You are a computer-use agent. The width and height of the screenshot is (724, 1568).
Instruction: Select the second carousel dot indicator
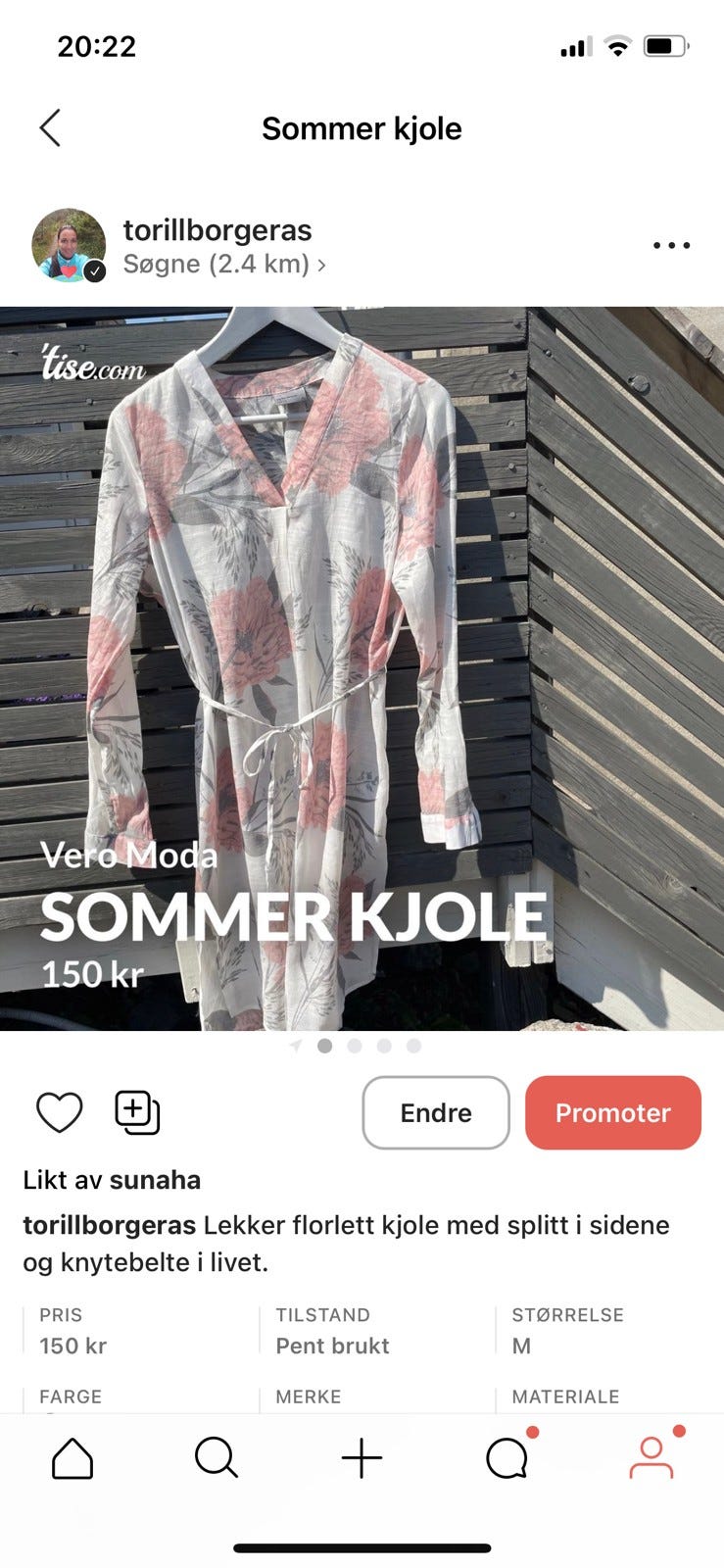click(x=356, y=1046)
